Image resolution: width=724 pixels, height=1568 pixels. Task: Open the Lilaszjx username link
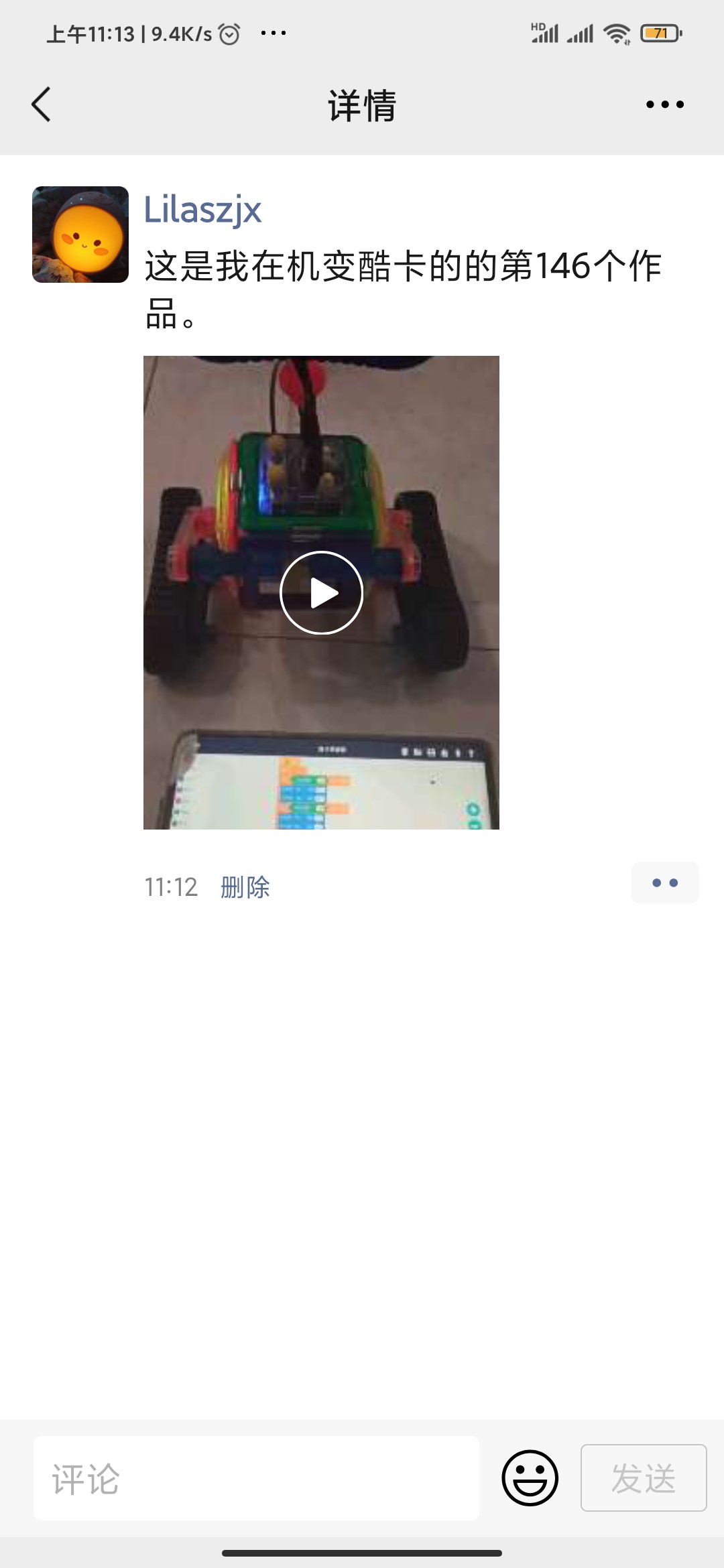coord(202,210)
